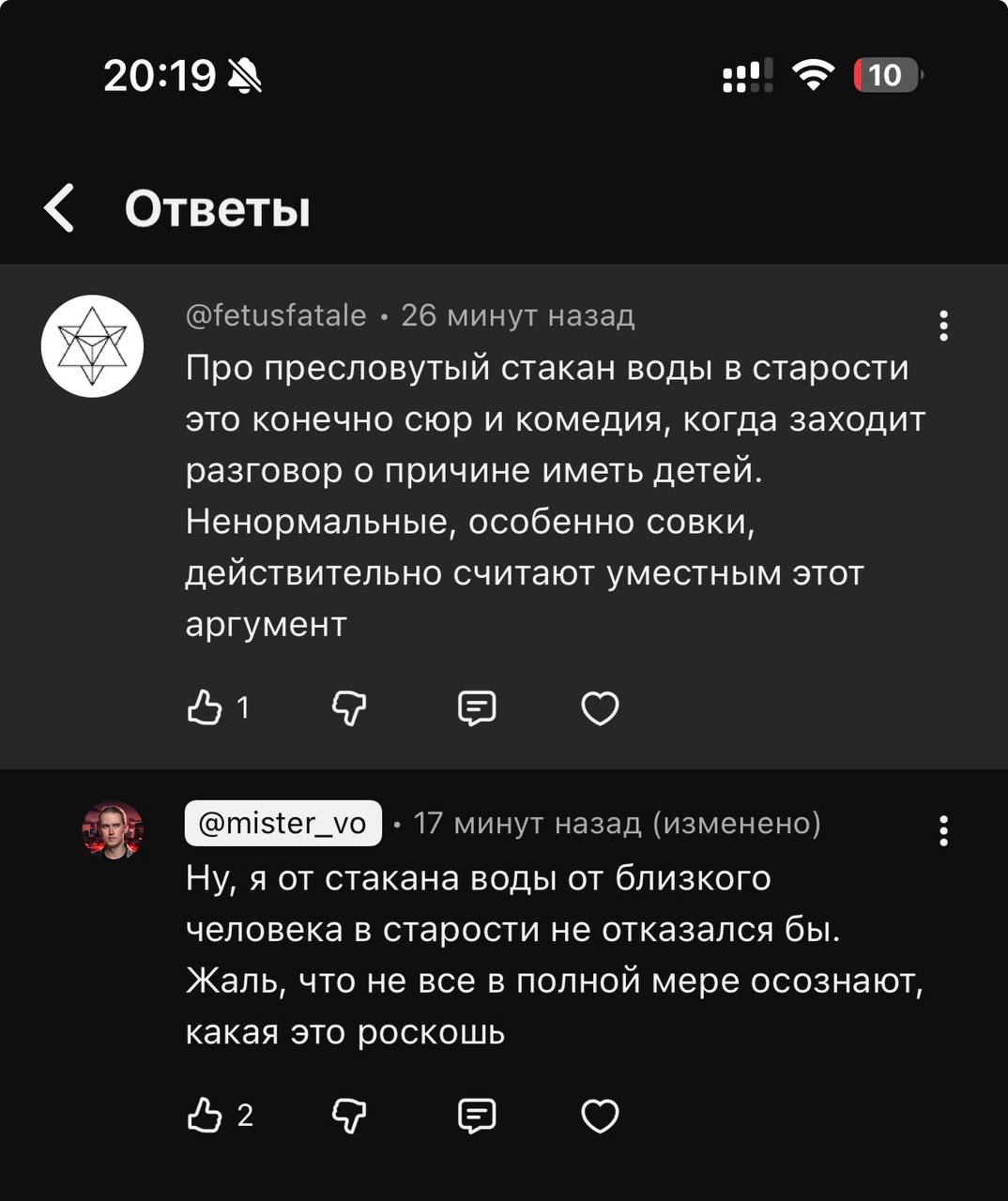Open reply field for @fetusfatale's comment

click(x=475, y=708)
